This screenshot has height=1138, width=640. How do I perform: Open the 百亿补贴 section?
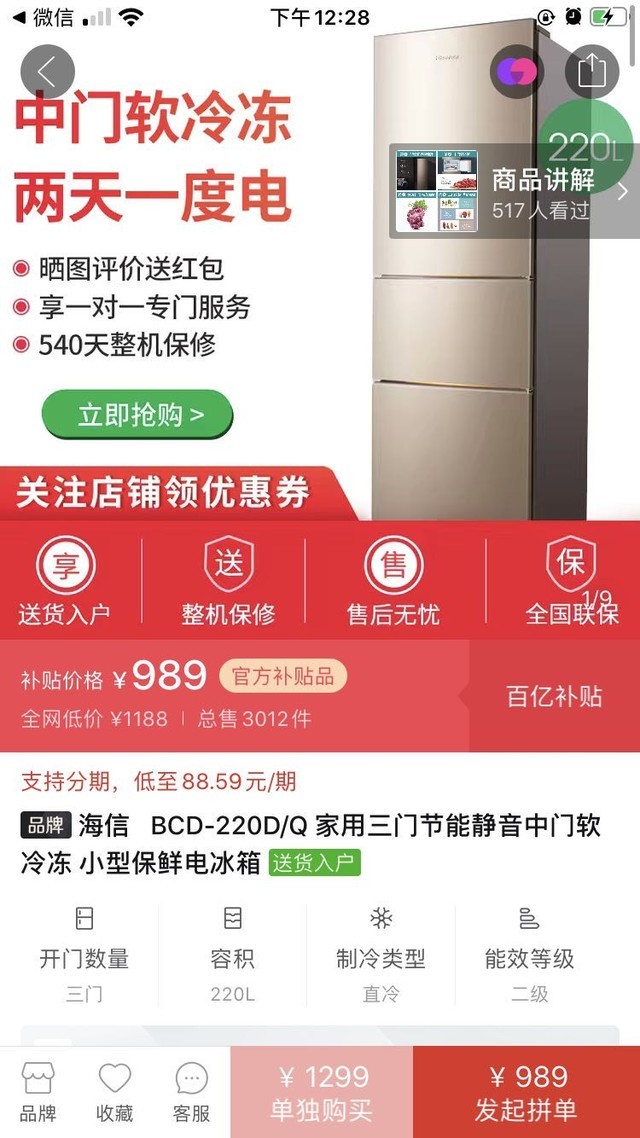coord(554,696)
